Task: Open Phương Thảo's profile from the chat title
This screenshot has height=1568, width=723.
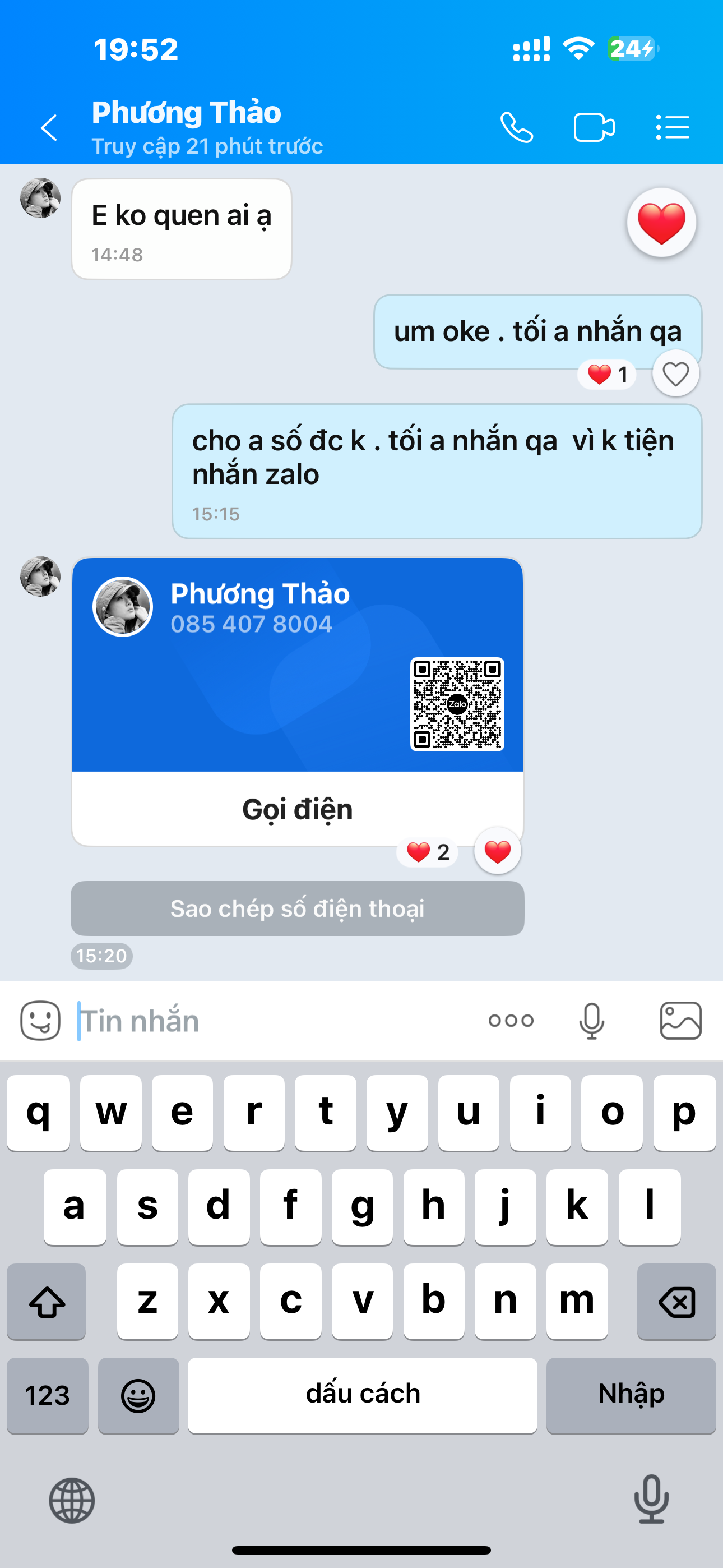Action: pyautogui.click(x=187, y=113)
